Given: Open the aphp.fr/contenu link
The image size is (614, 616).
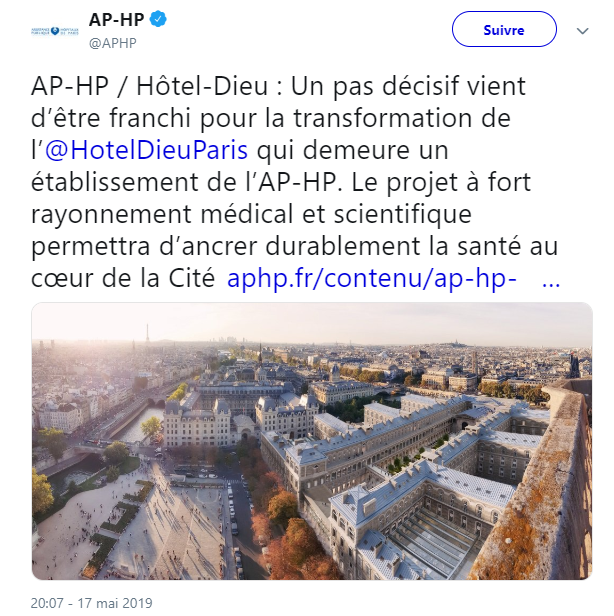Looking at the screenshot, I should click(x=371, y=279).
